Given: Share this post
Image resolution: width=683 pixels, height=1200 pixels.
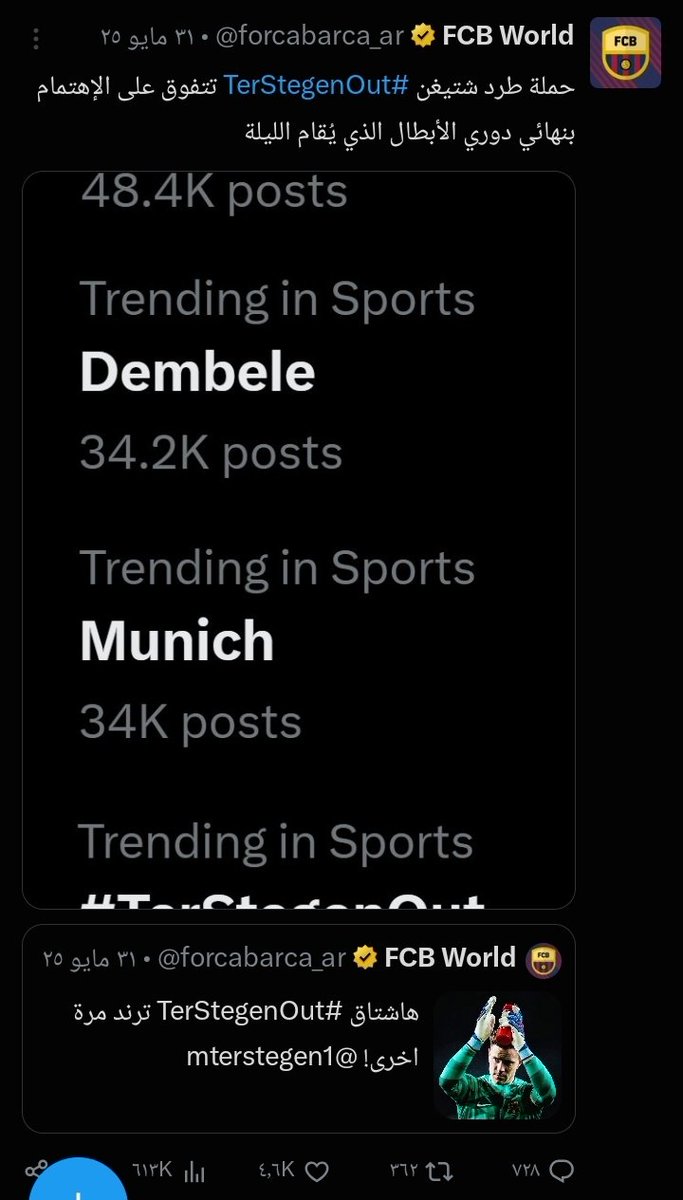Looking at the screenshot, I should pyautogui.click(x=38, y=1169).
